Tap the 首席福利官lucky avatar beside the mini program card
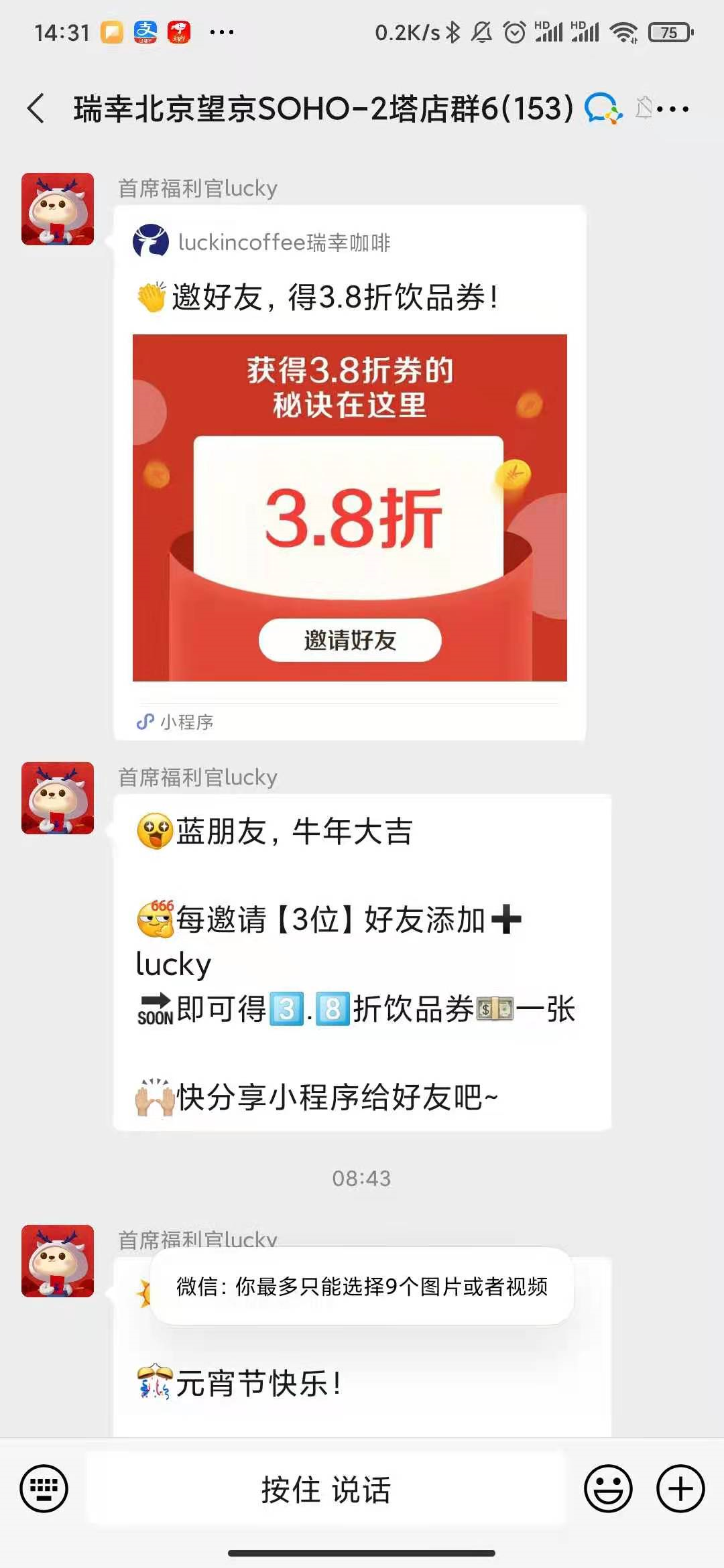This screenshot has width=724, height=1568. (x=58, y=209)
